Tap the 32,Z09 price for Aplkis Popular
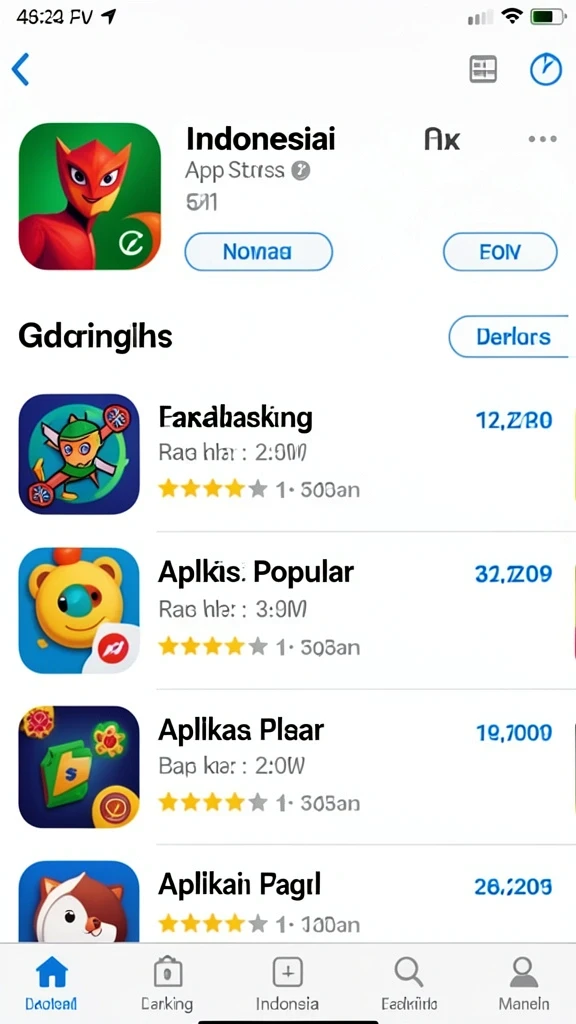The height and width of the screenshot is (1024, 576). (x=514, y=573)
